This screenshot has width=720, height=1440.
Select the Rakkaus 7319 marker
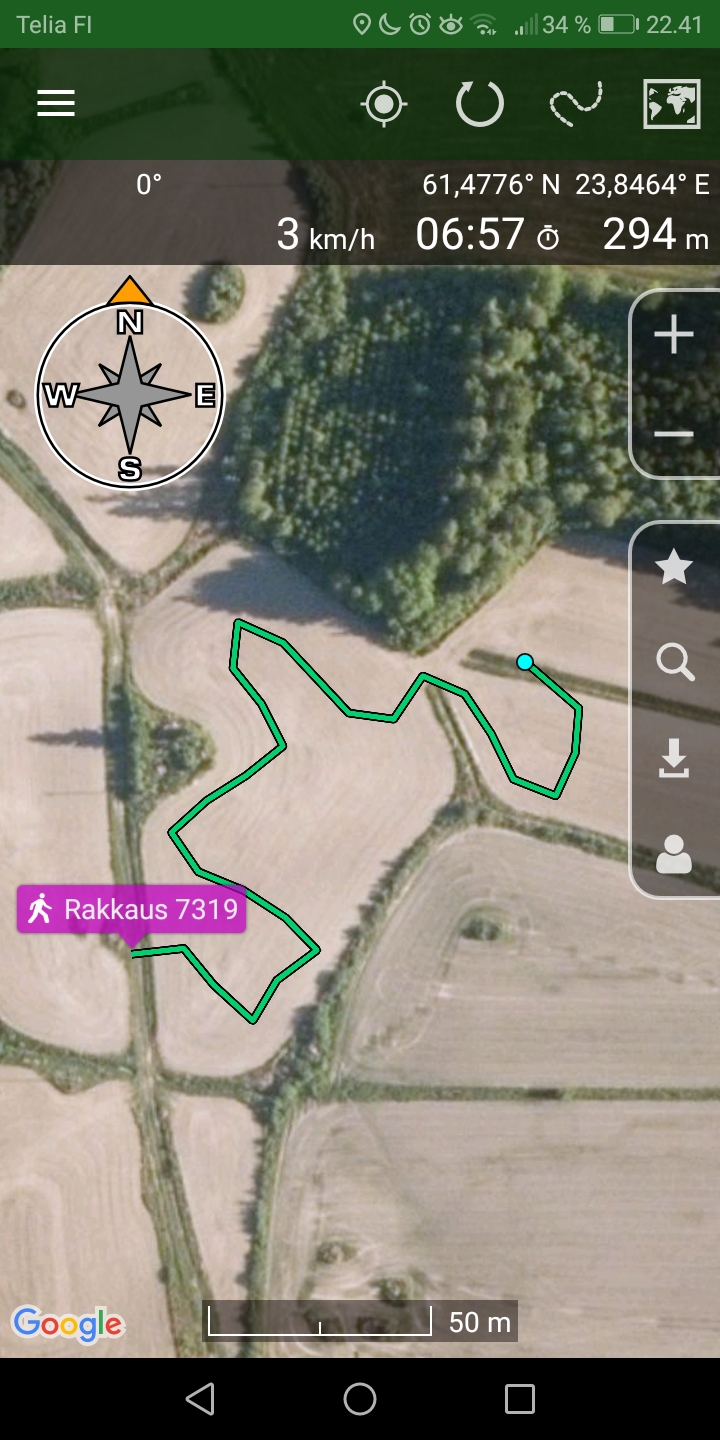click(132, 910)
